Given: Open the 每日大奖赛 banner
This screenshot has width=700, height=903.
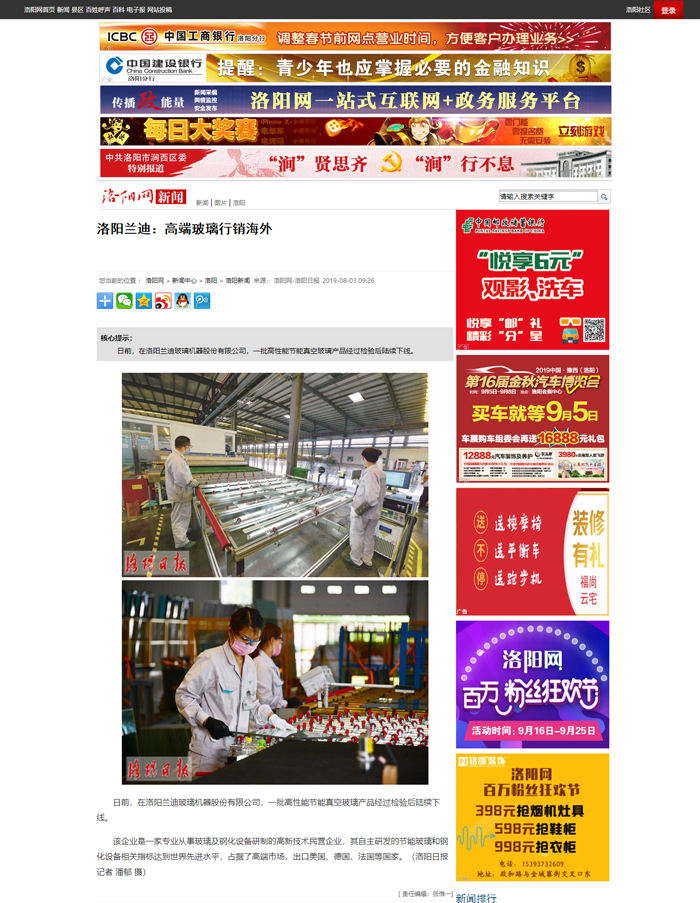Looking at the screenshot, I should click(355, 131).
